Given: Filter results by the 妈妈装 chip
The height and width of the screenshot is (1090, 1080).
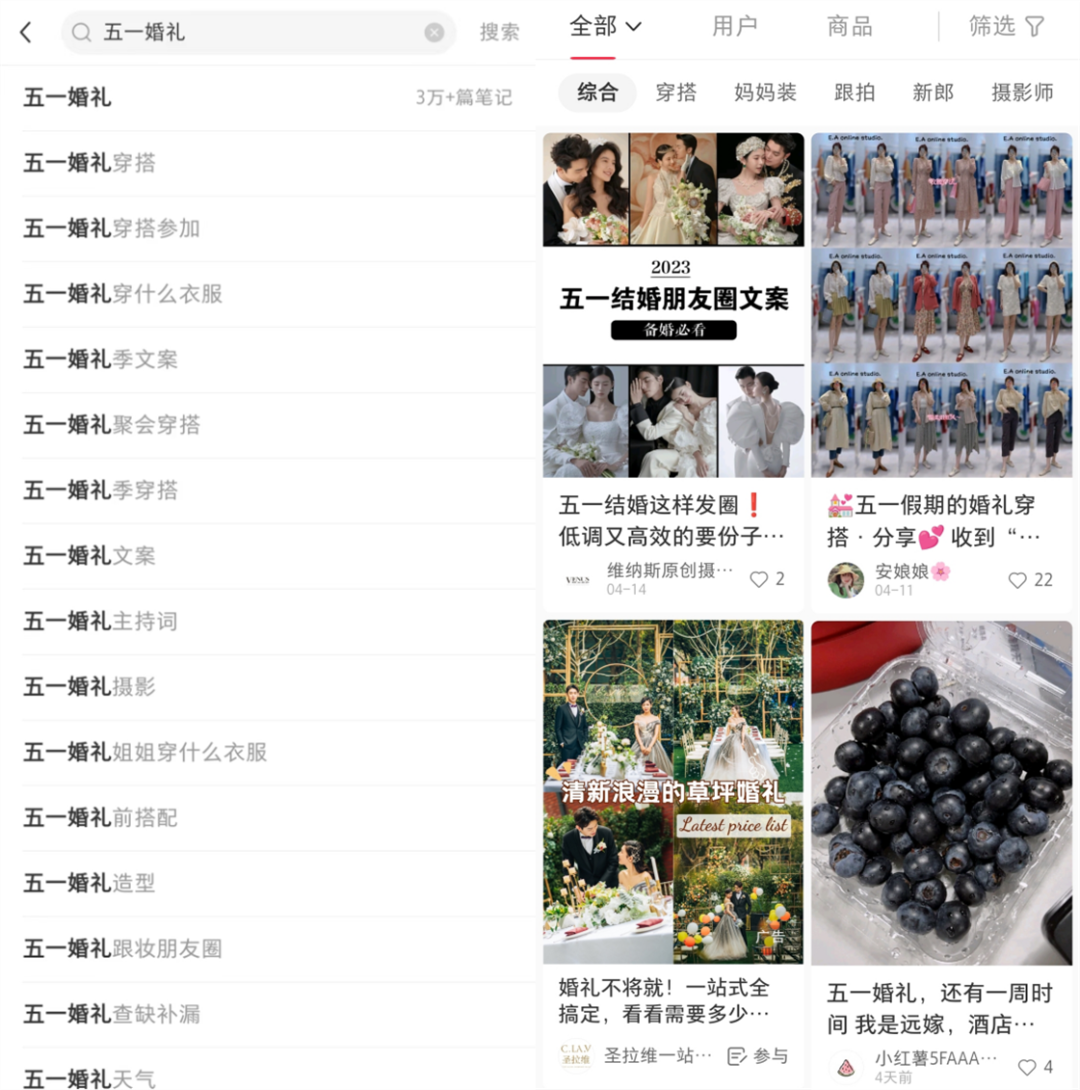Looking at the screenshot, I should click(766, 93).
